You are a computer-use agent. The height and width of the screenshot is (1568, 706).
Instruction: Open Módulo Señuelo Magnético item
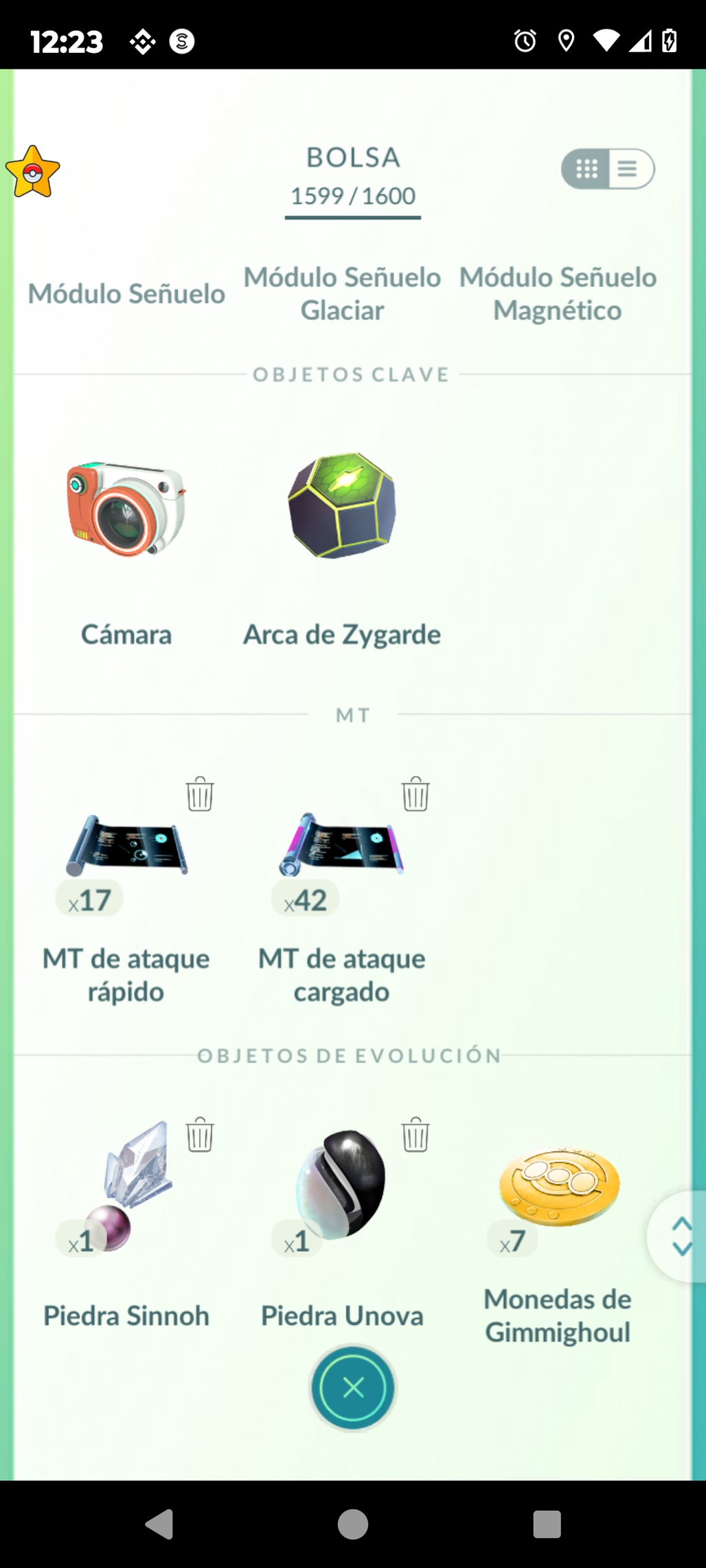pyautogui.click(x=558, y=294)
